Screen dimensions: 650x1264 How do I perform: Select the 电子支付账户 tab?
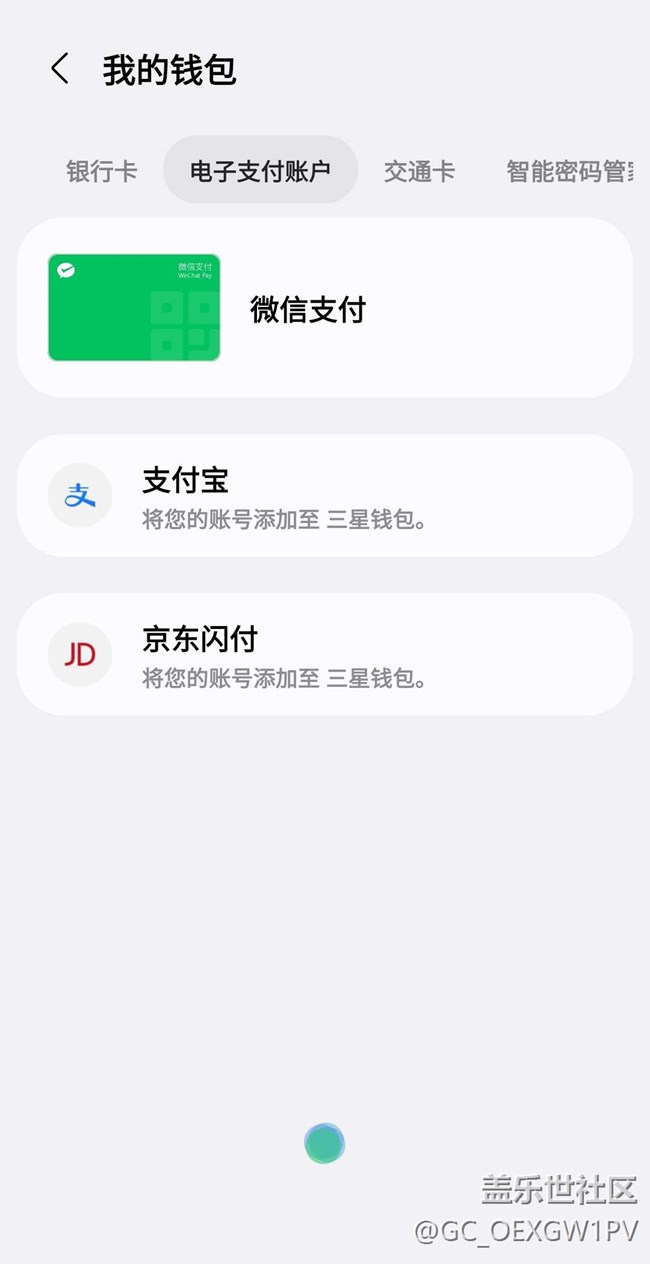tap(260, 171)
